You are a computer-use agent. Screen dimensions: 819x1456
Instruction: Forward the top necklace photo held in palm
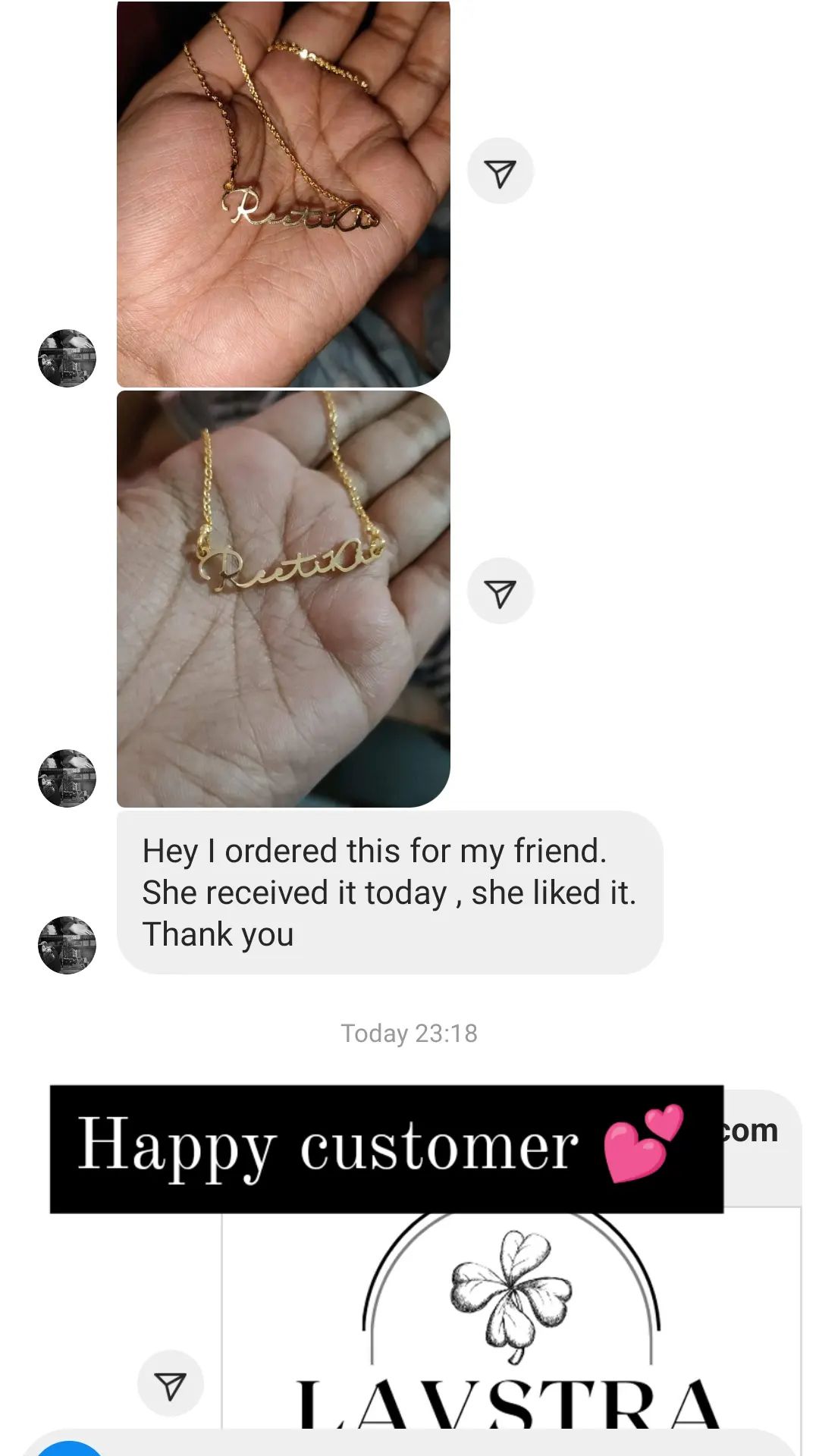[x=500, y=171]
